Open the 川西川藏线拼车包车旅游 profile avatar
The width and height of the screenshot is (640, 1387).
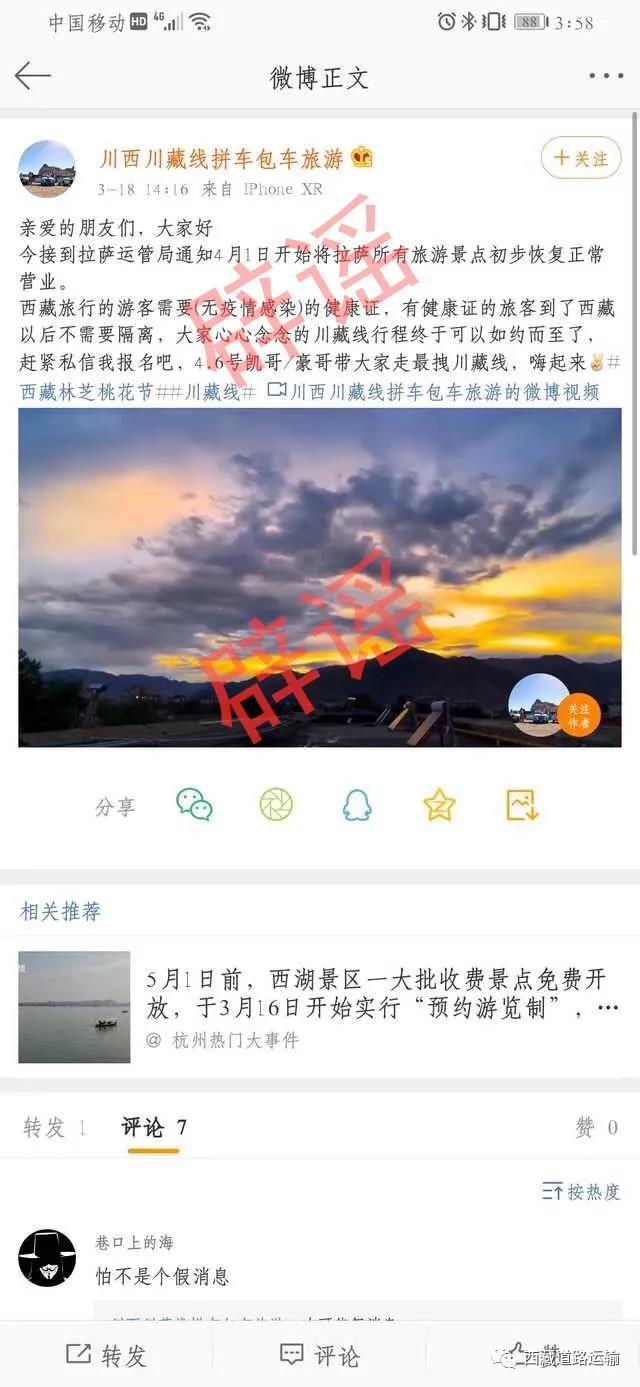click(x=47, y=169)
